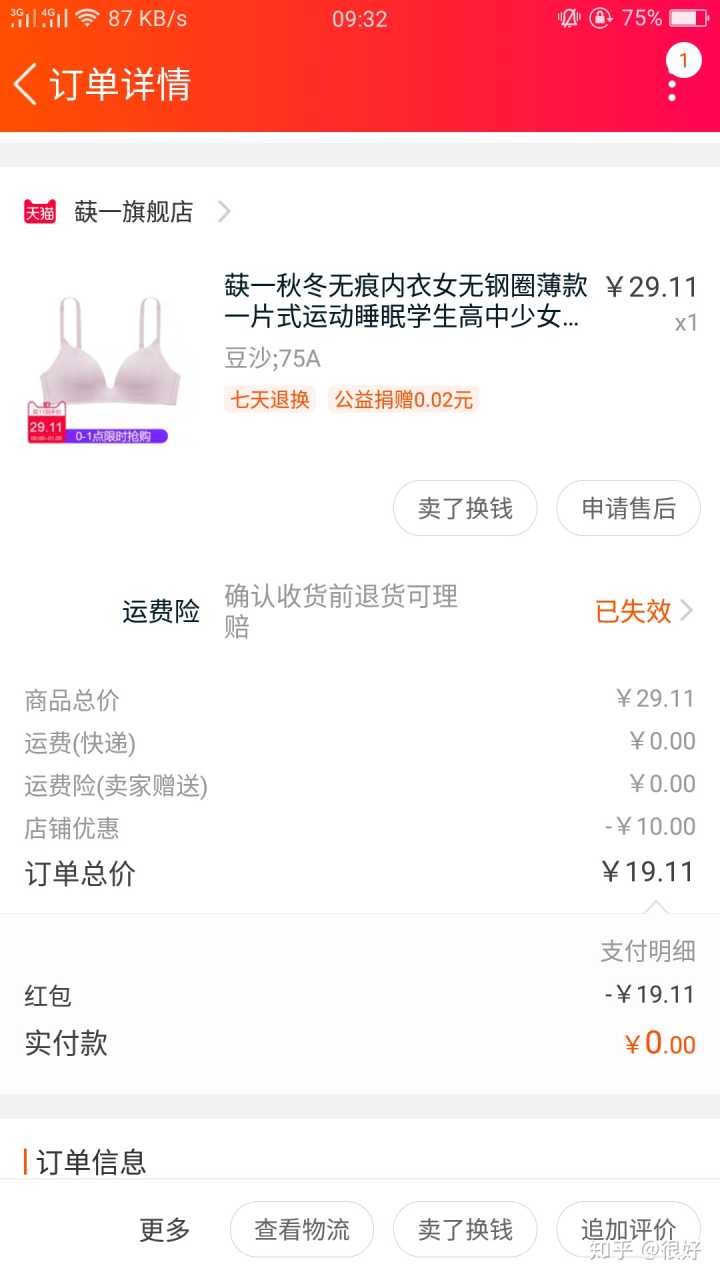Tap 卖了换钱 next to 申请售后
The width and height of the screenshot is (720, 1280).
tap(465, 508)
